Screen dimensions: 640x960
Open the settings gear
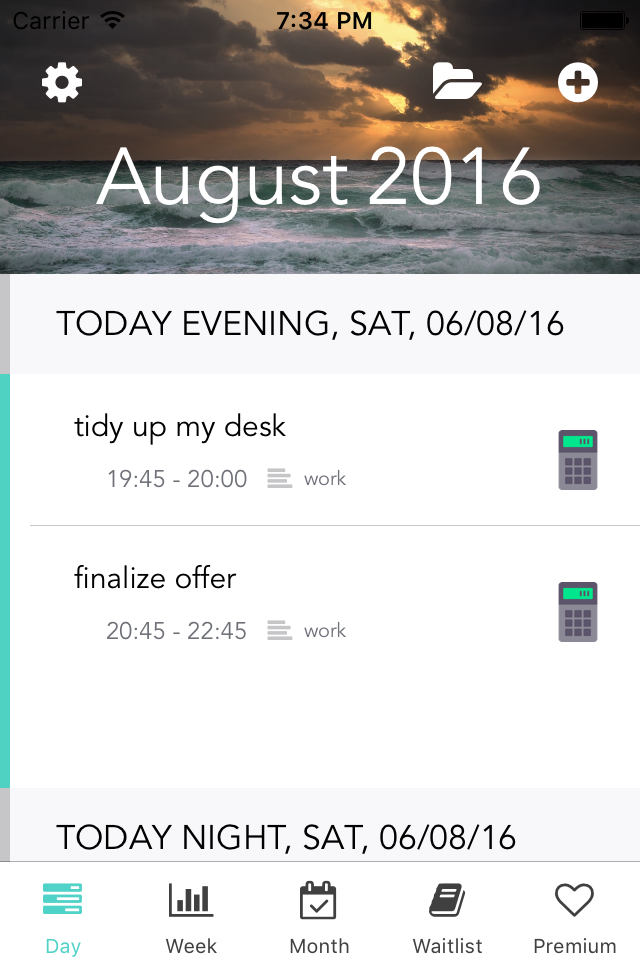point(62,83)
